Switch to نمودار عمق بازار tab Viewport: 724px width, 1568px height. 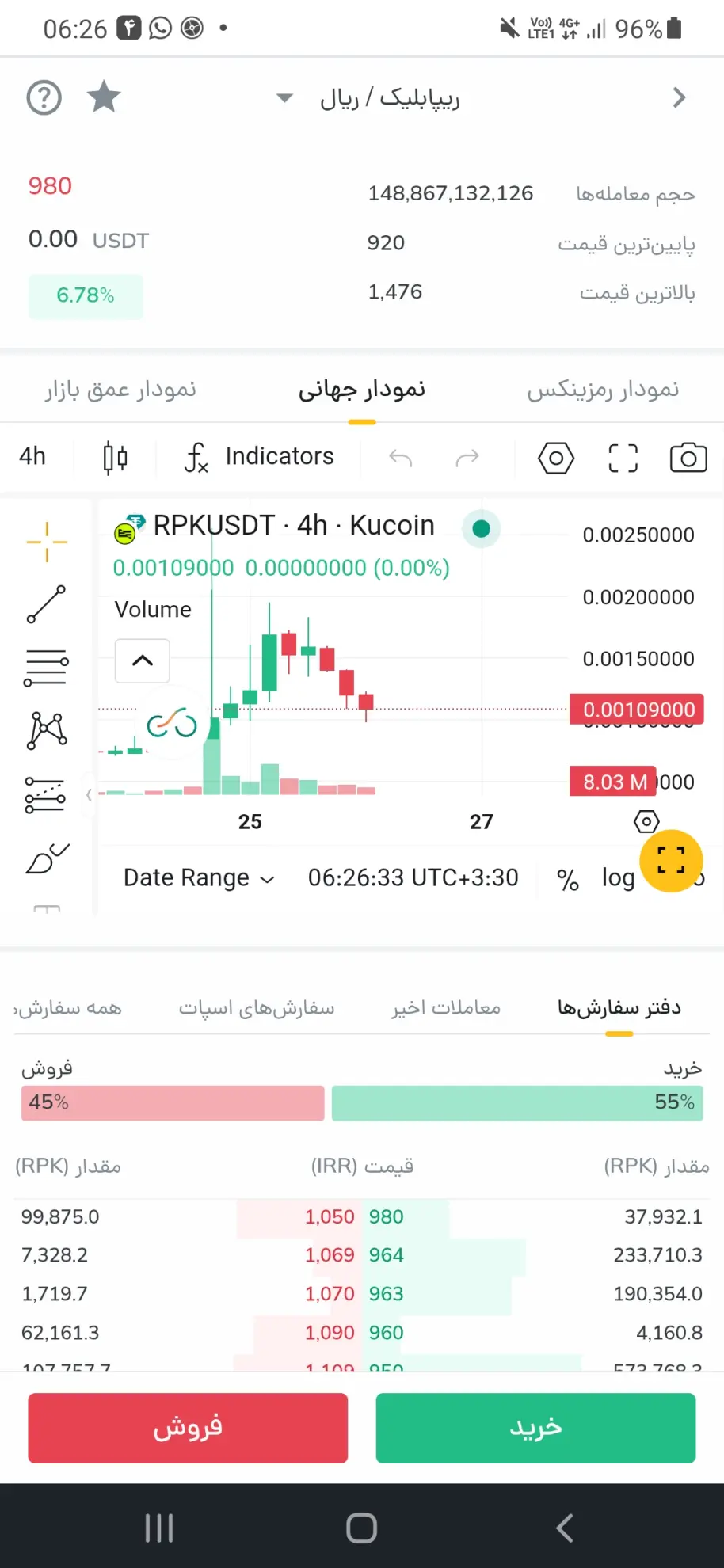120,390
